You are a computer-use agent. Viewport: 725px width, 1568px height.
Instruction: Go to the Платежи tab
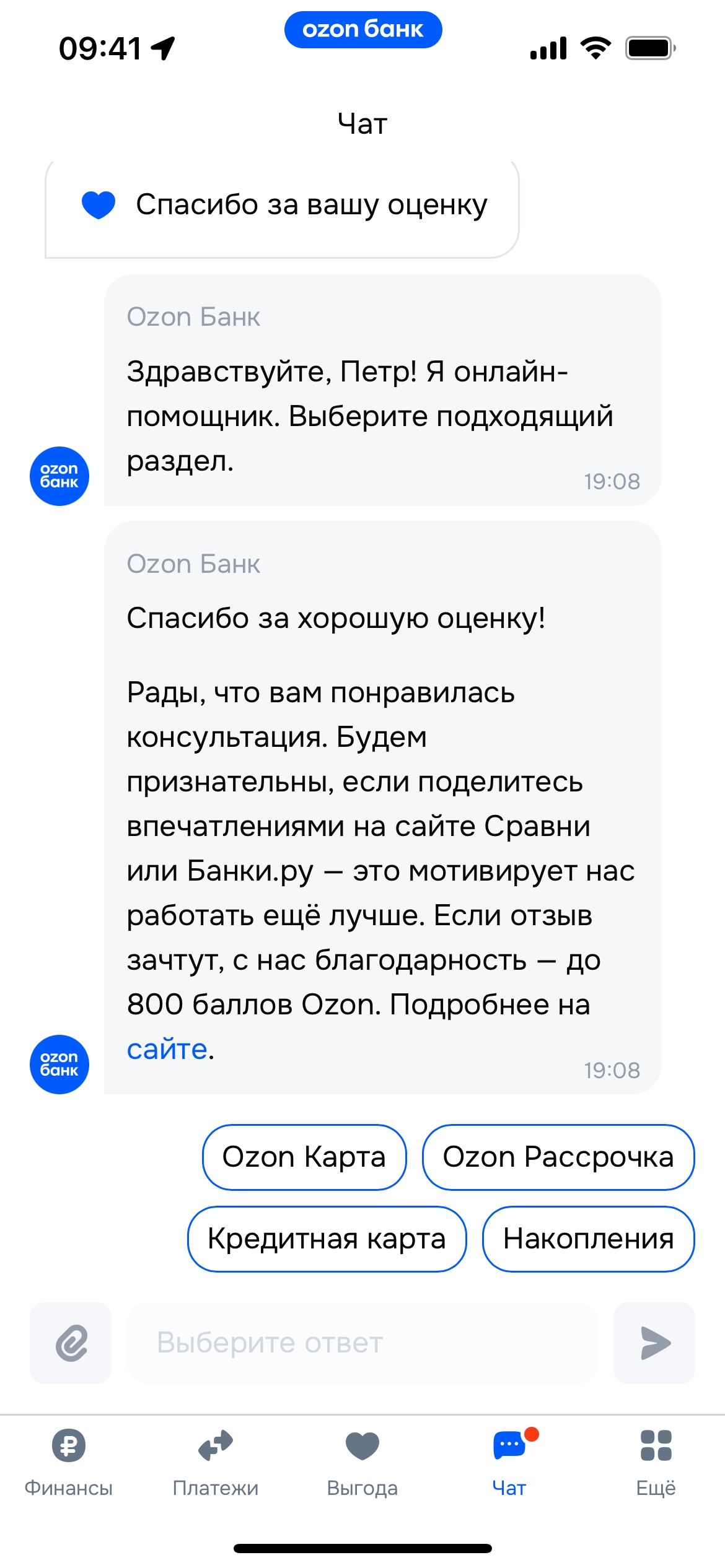coord(215,1460)
